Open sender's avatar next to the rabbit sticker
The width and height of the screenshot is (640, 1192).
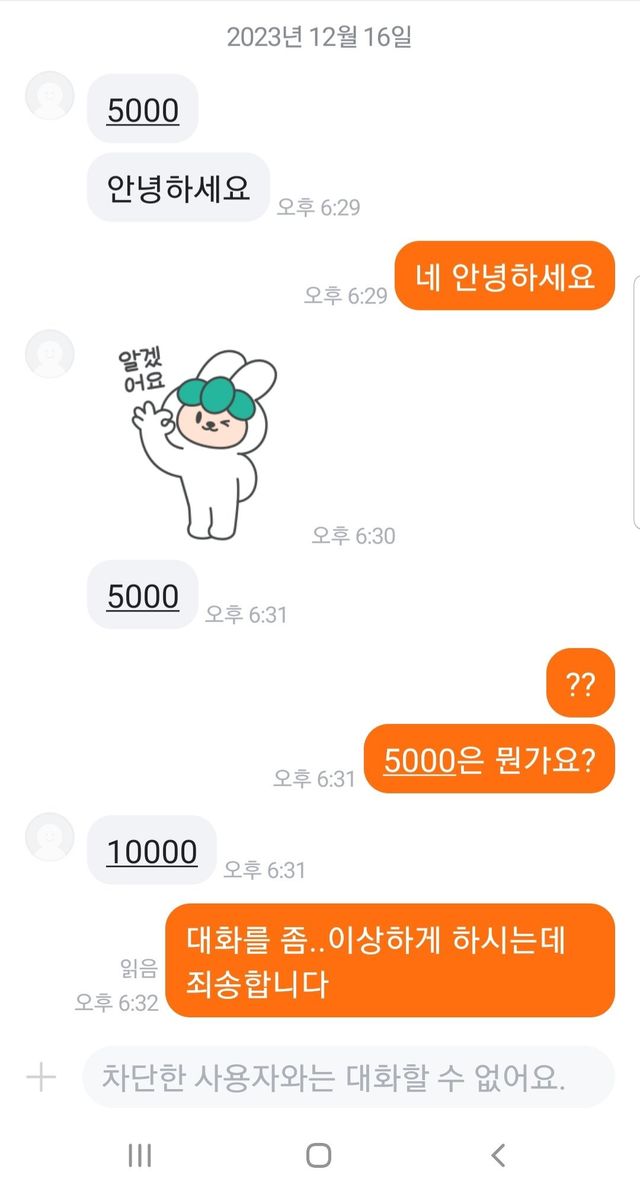pos(49,354)
